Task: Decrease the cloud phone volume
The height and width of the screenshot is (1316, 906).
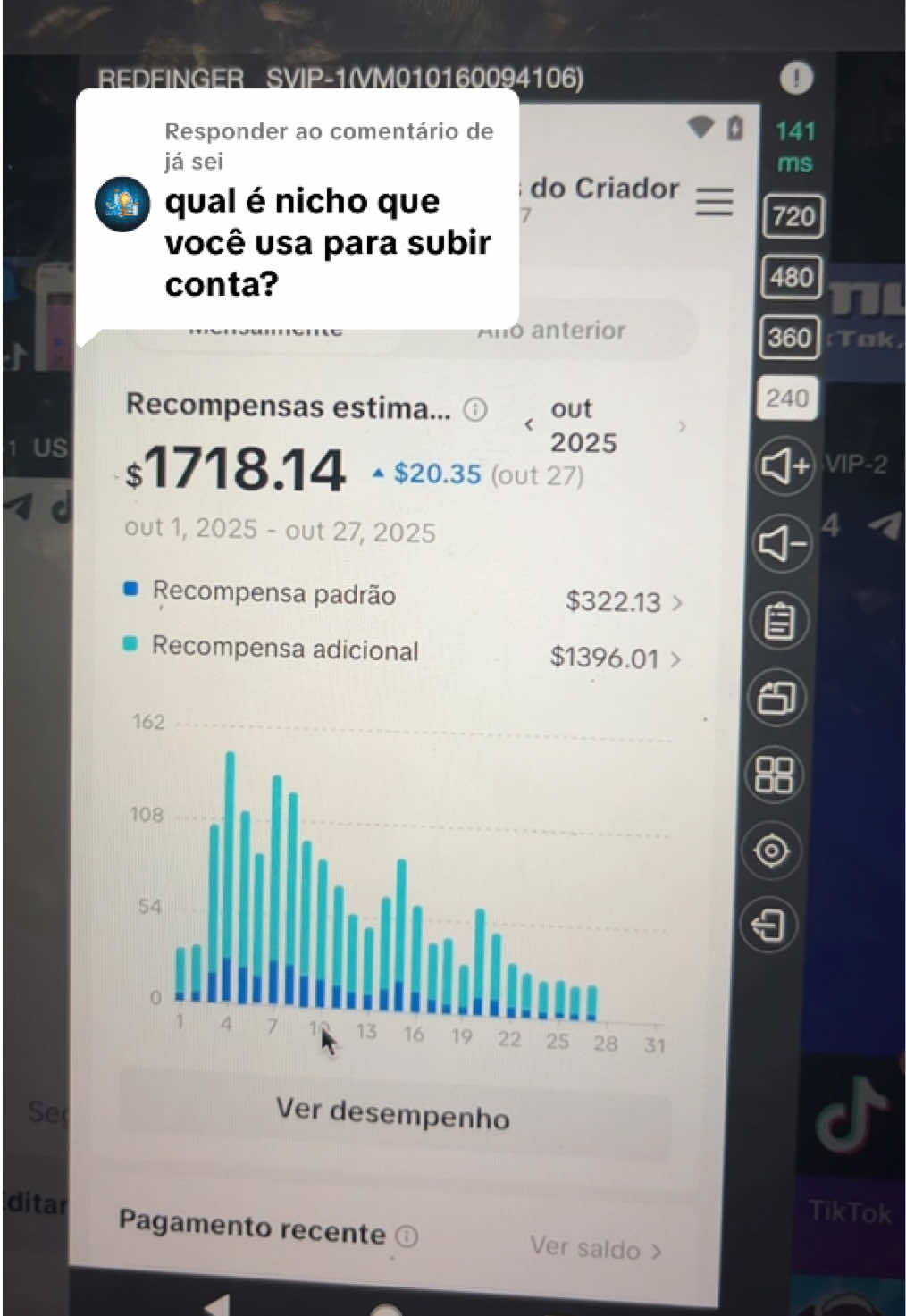Action: [785, 542]
